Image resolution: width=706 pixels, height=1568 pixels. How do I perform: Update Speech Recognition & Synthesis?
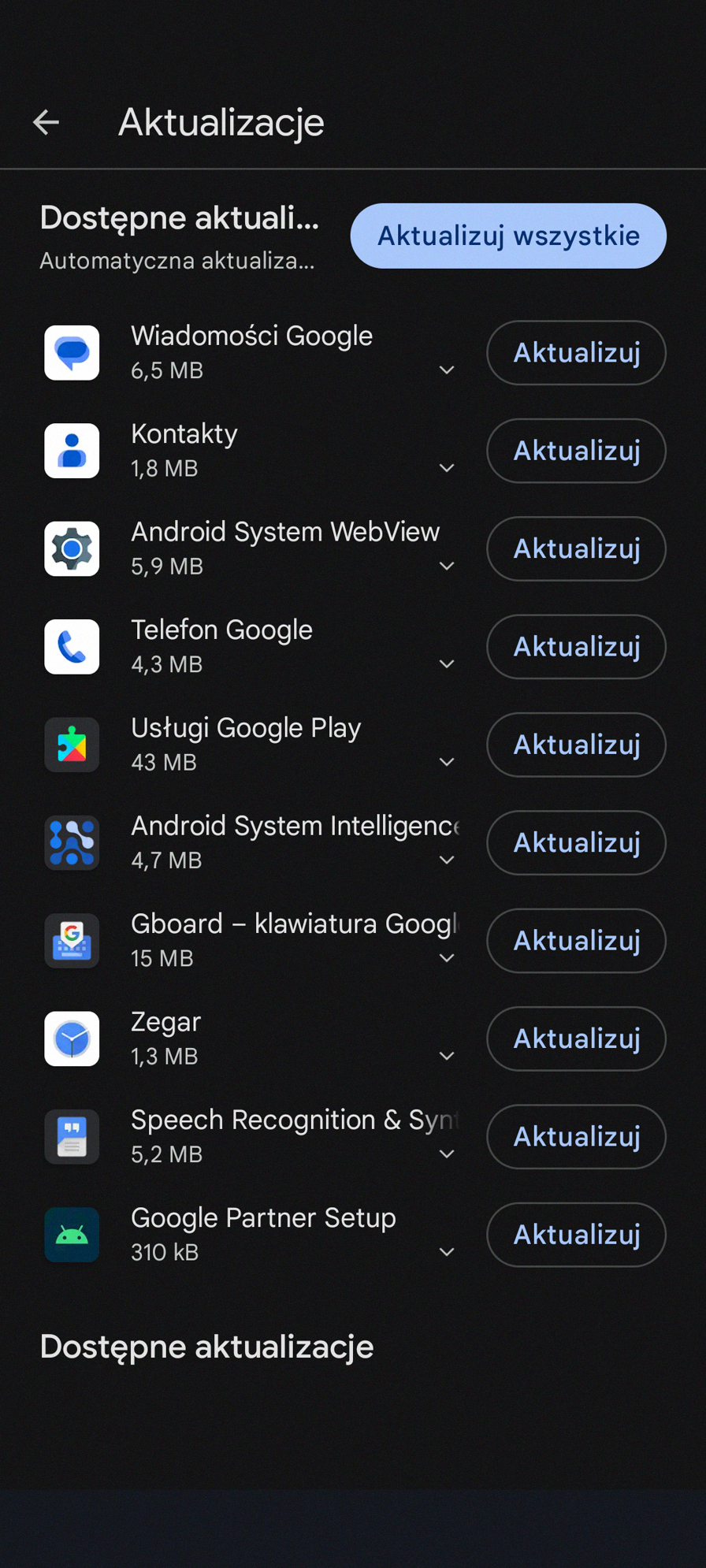coord(576,1137)
